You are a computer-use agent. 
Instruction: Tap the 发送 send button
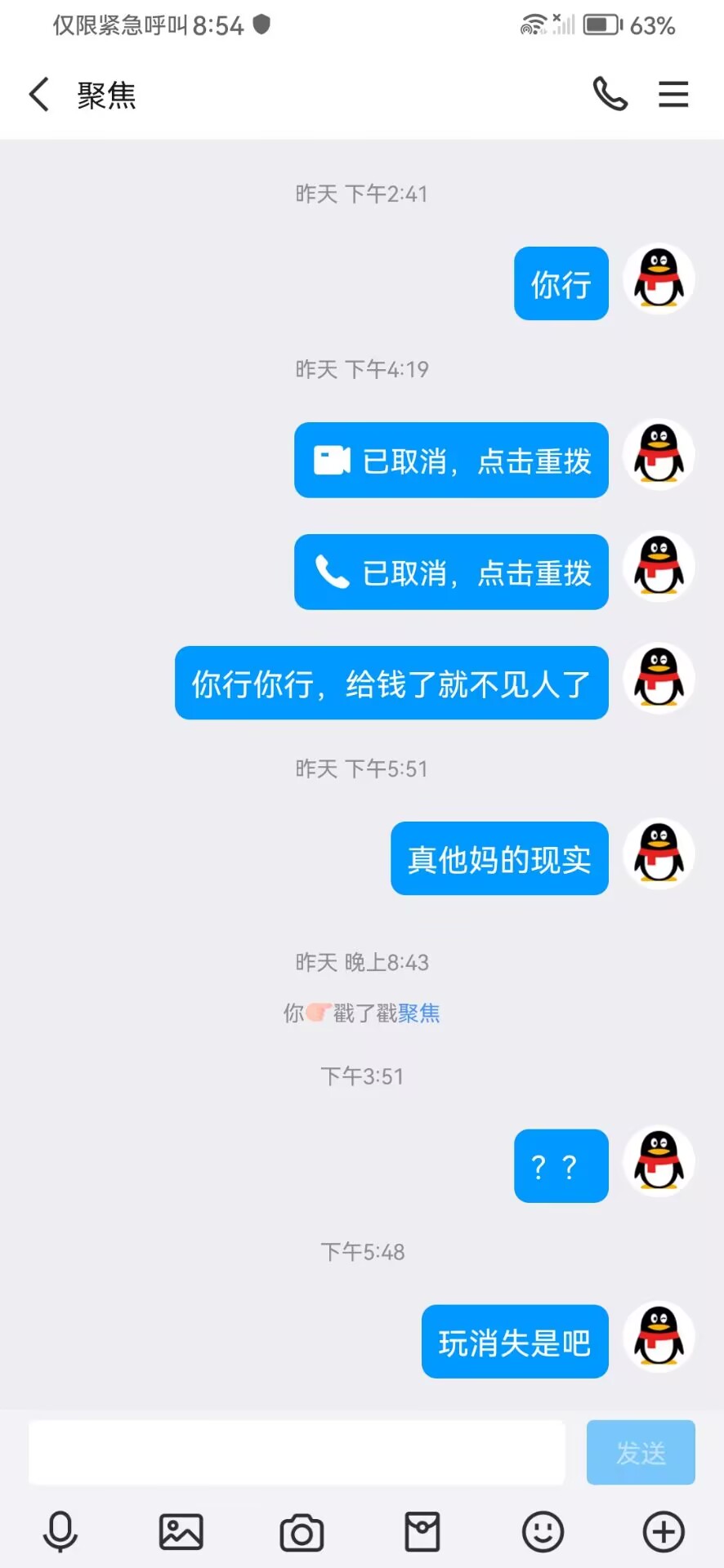click(x=641, y=1453)
